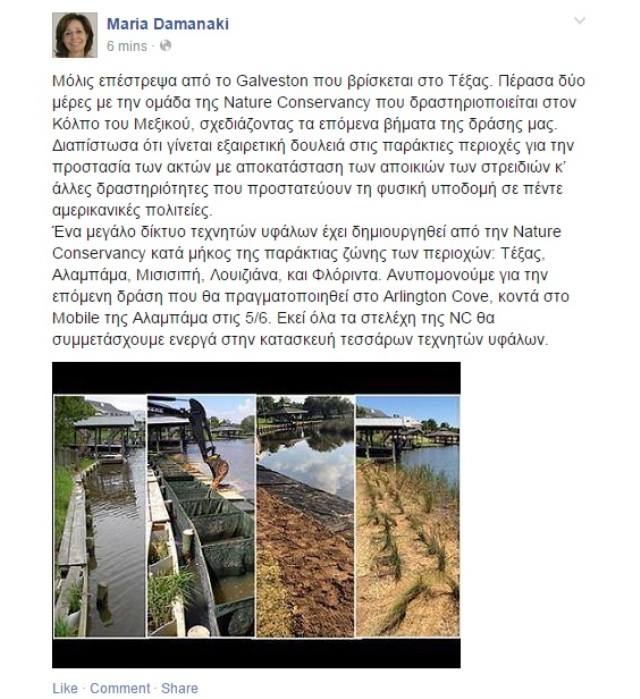Share Maria Damanaki's post
This screenshot has width=640, height=699.
tap(180, 688)
